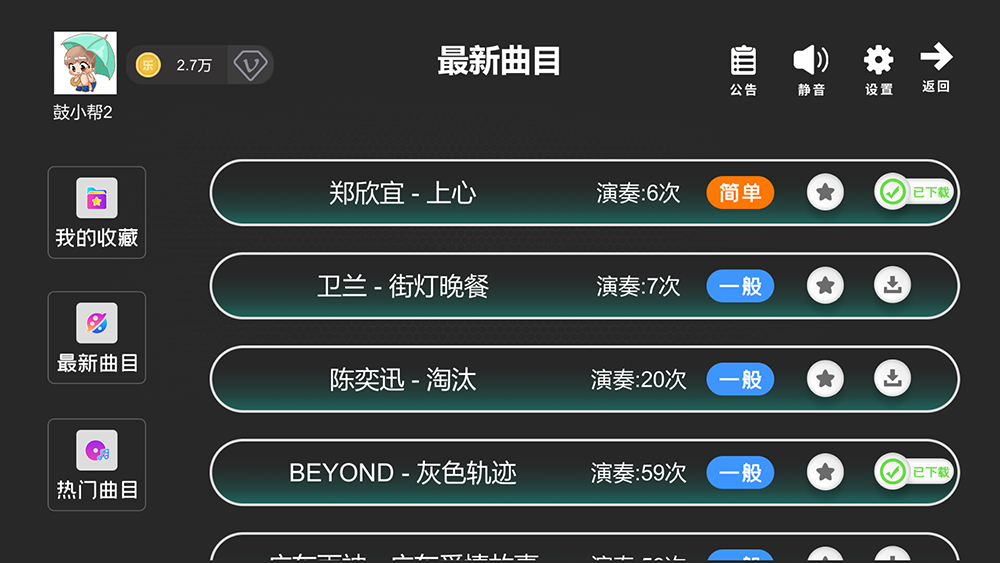The width and height of the screenshot is (1000, 563).
Task: Open song BEYOND - 灰色轨迹
Action: [402, 472]
